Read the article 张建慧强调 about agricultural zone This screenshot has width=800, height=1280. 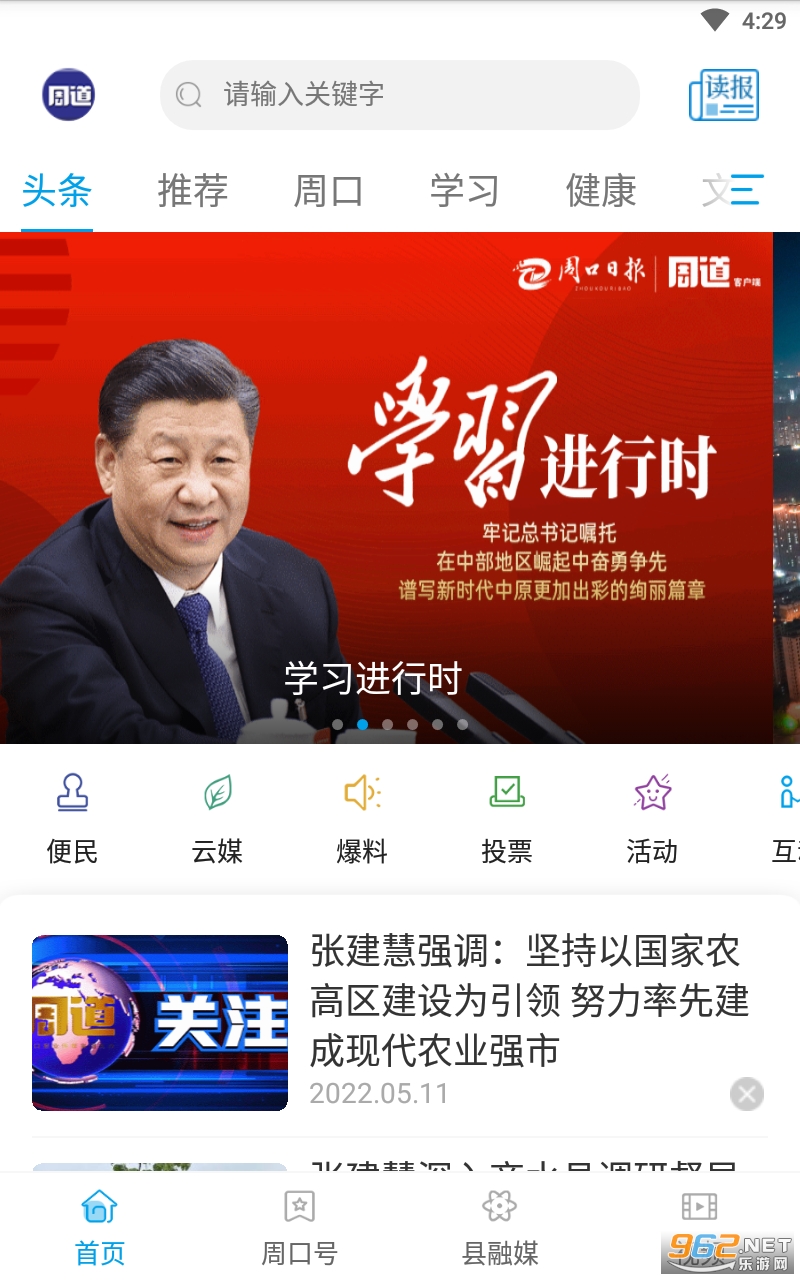pyautogui.click(x=529, y=1000)
